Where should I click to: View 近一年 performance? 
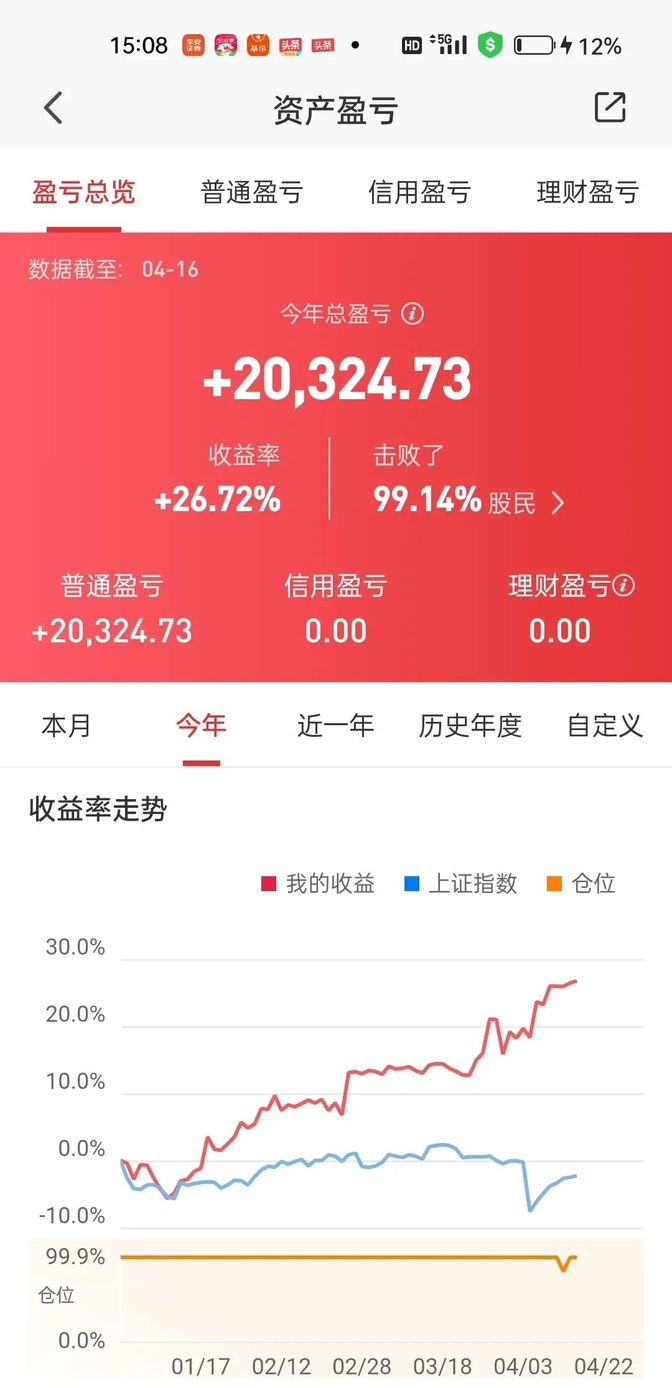click(335, 726)
